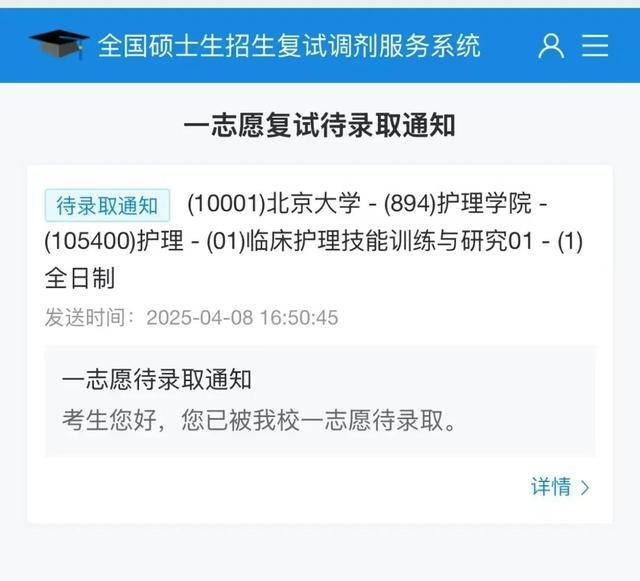This screenshot has width=640, height=581.
Task: Open the user account icon
Action: (551, 45)
